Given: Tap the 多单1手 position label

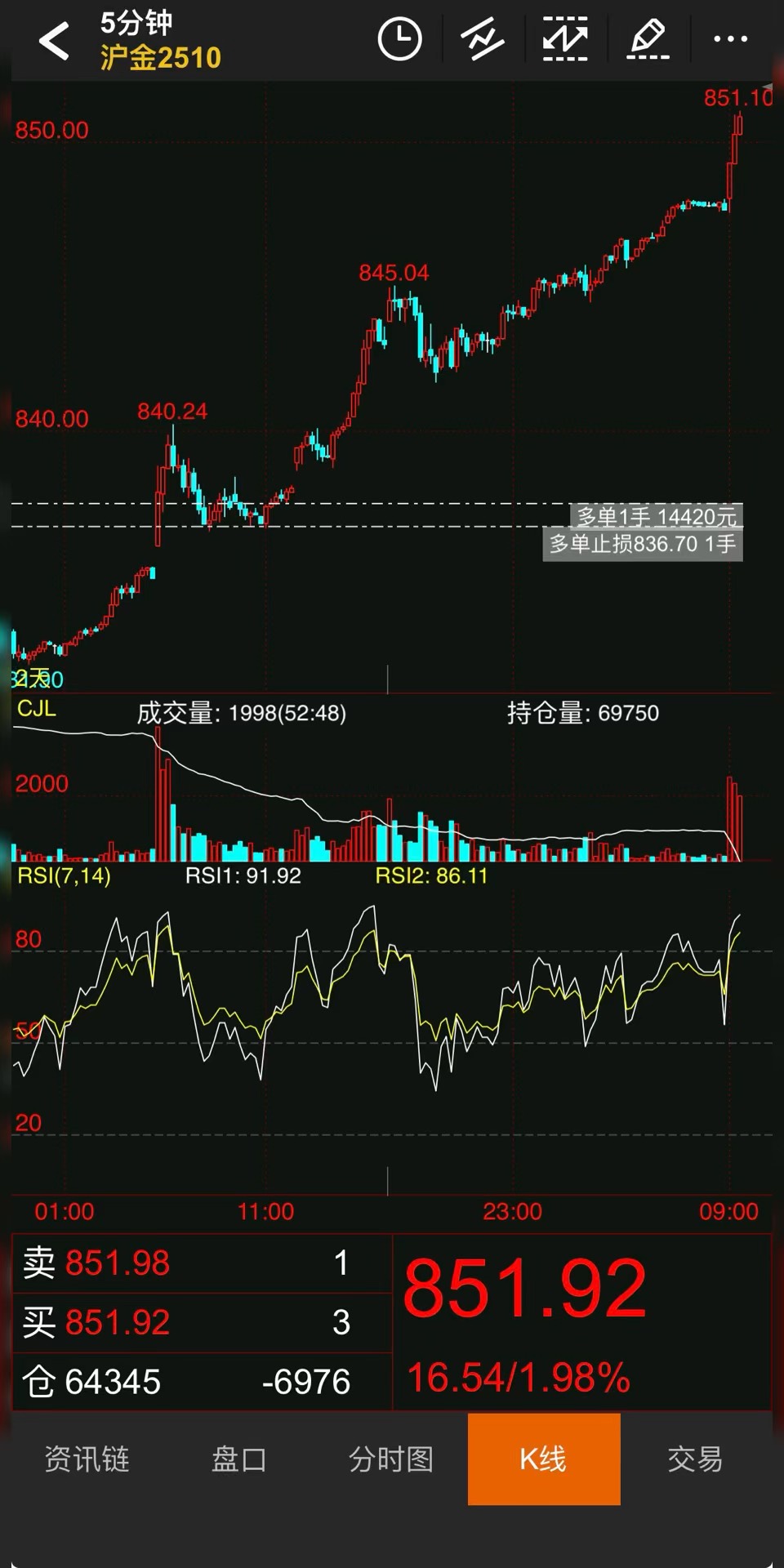Looking at the screenshot, I should click(x=657, y=516).
